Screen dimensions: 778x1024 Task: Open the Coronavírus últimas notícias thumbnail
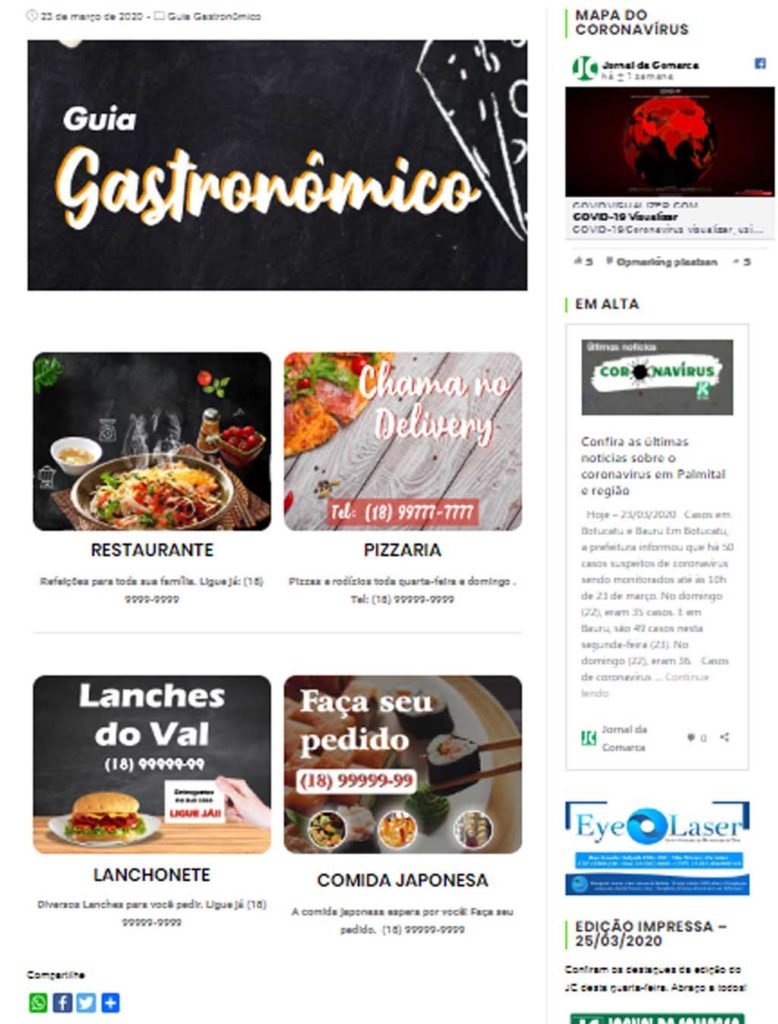click(657, 377)
